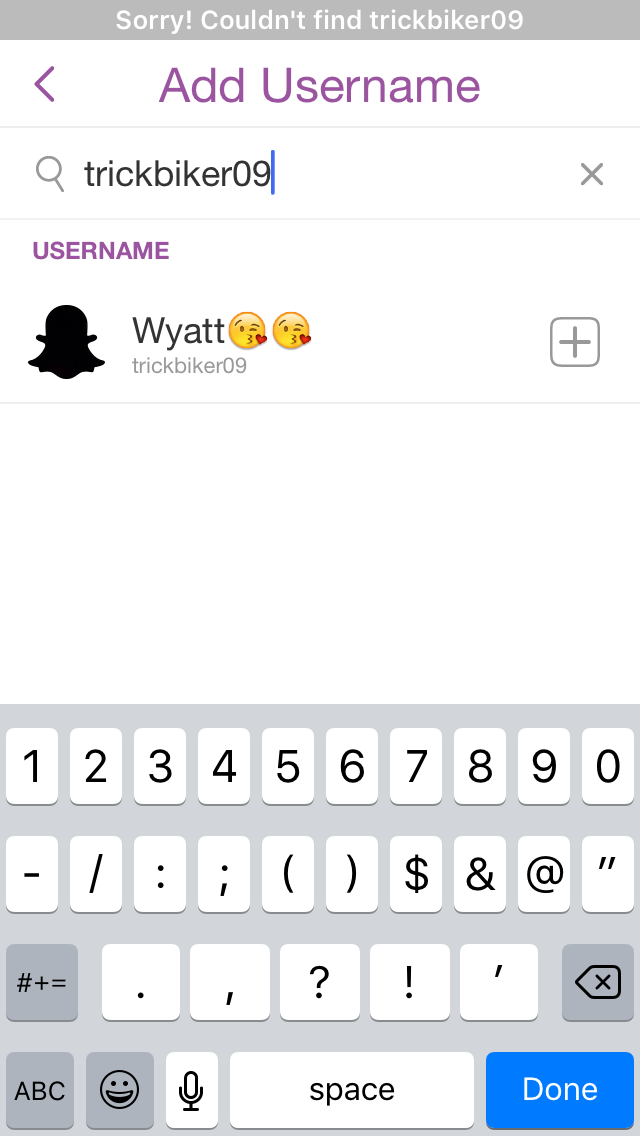The image size is (640, 1136).
Task: Show more symbols with #+= key
Action: point(42,983)
